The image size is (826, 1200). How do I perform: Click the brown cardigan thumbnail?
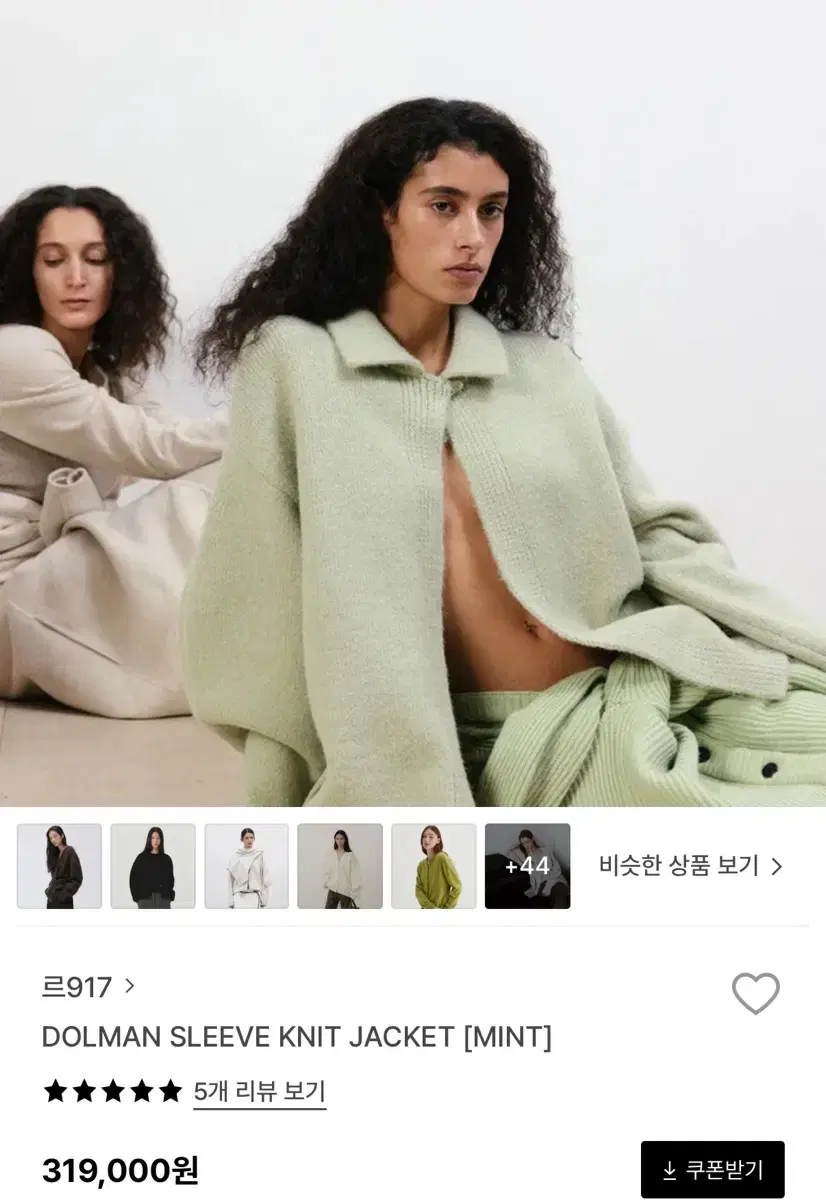(x=58, y=864)
